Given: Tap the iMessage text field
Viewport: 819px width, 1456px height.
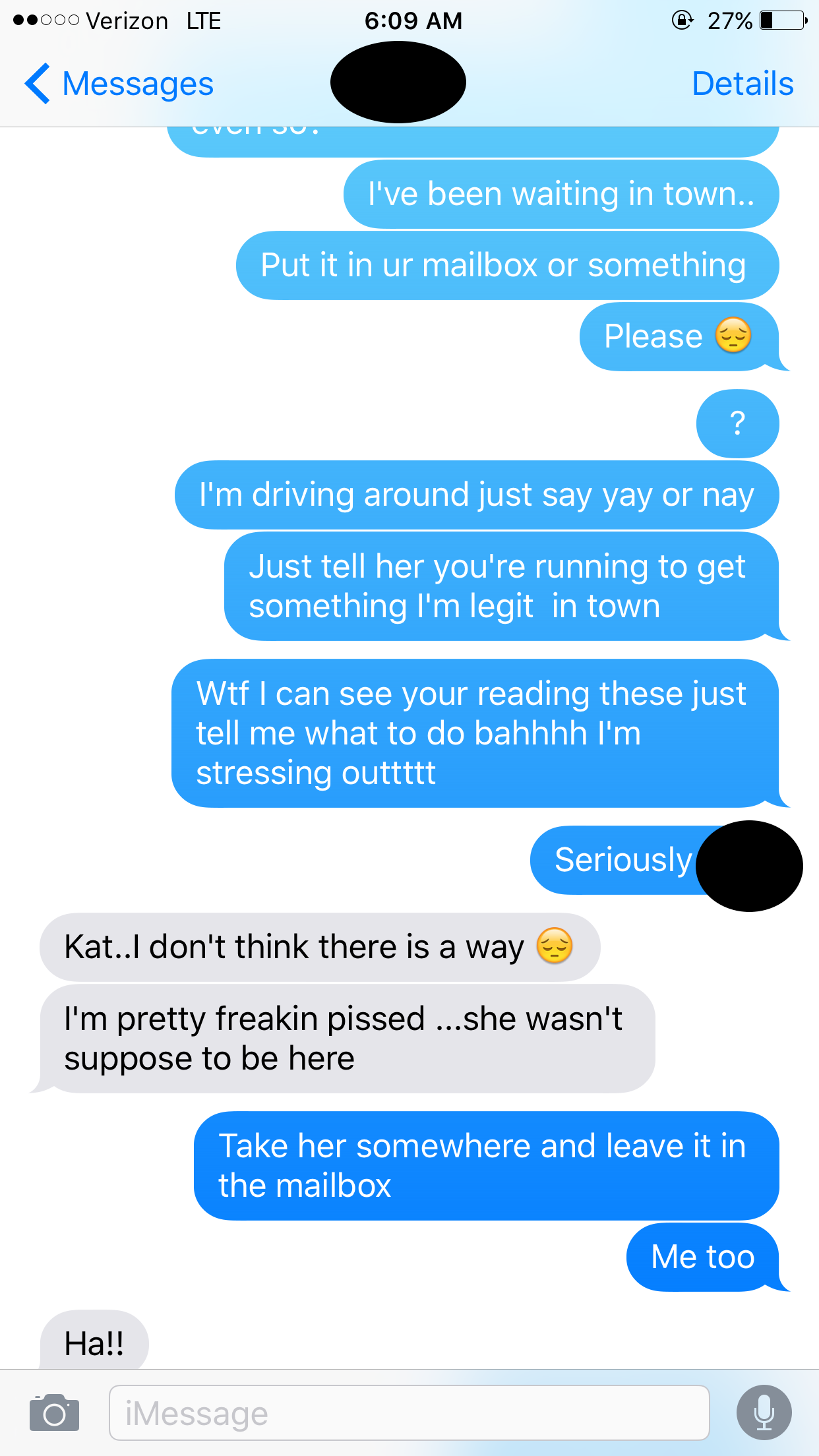Looking at the screenshot, I should coord(409,1412).
